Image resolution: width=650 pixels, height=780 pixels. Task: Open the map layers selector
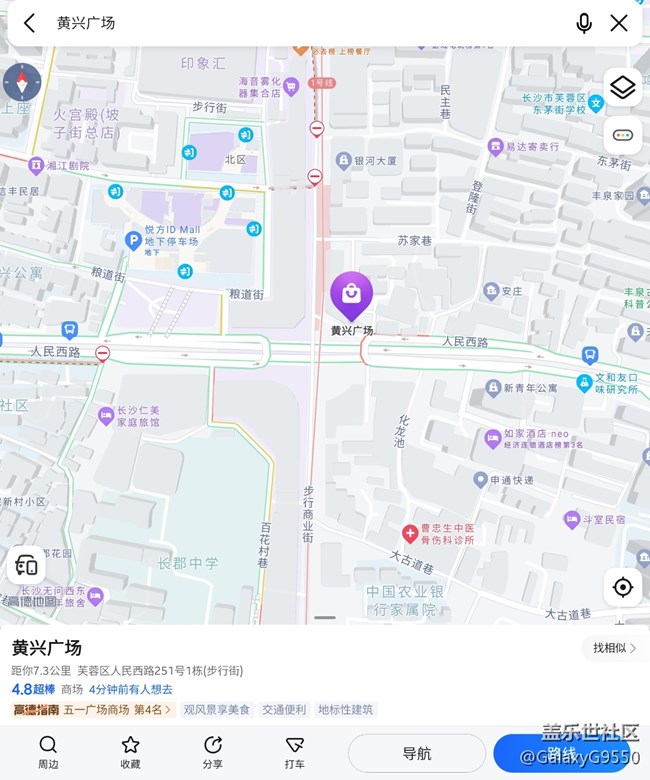(622, 88)
